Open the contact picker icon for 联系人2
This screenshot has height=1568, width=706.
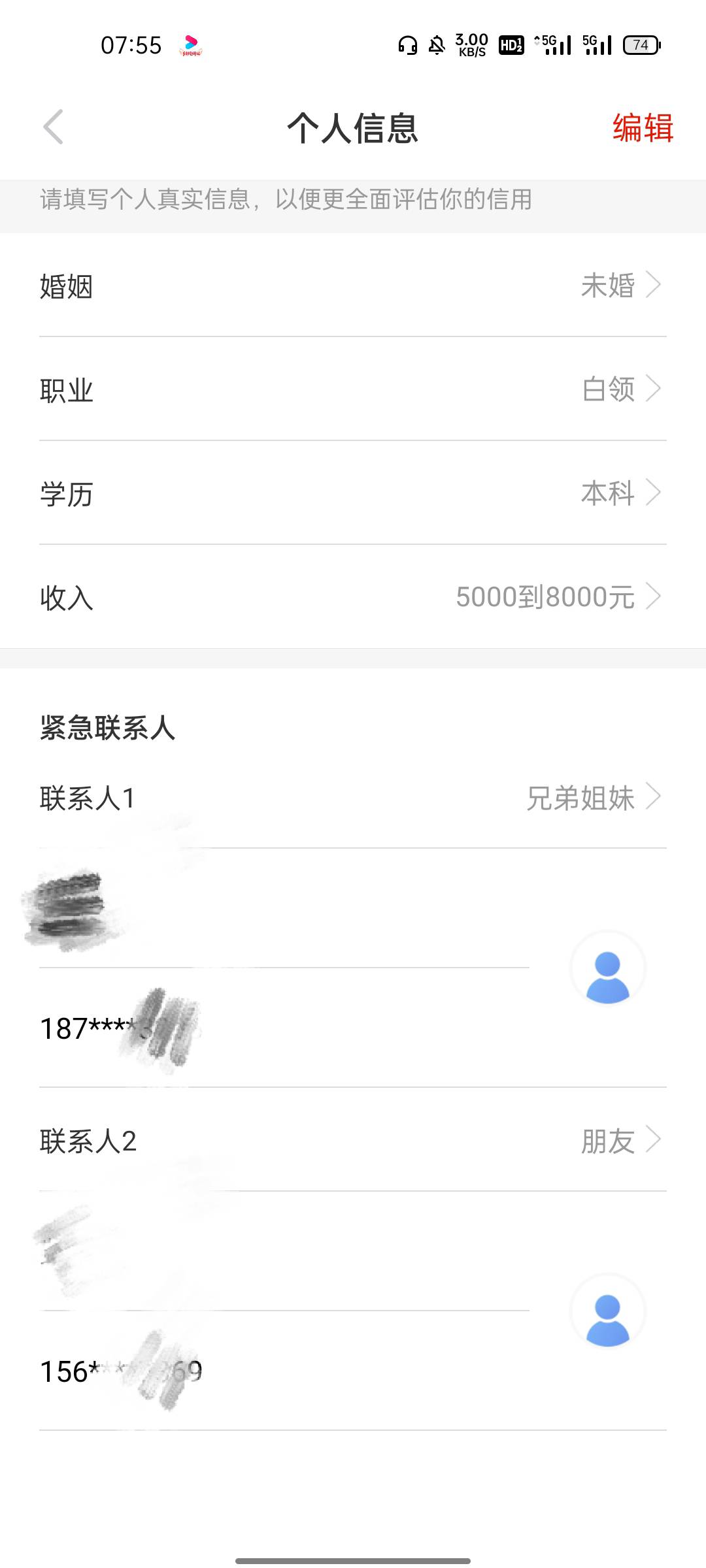coord(608,1311)
